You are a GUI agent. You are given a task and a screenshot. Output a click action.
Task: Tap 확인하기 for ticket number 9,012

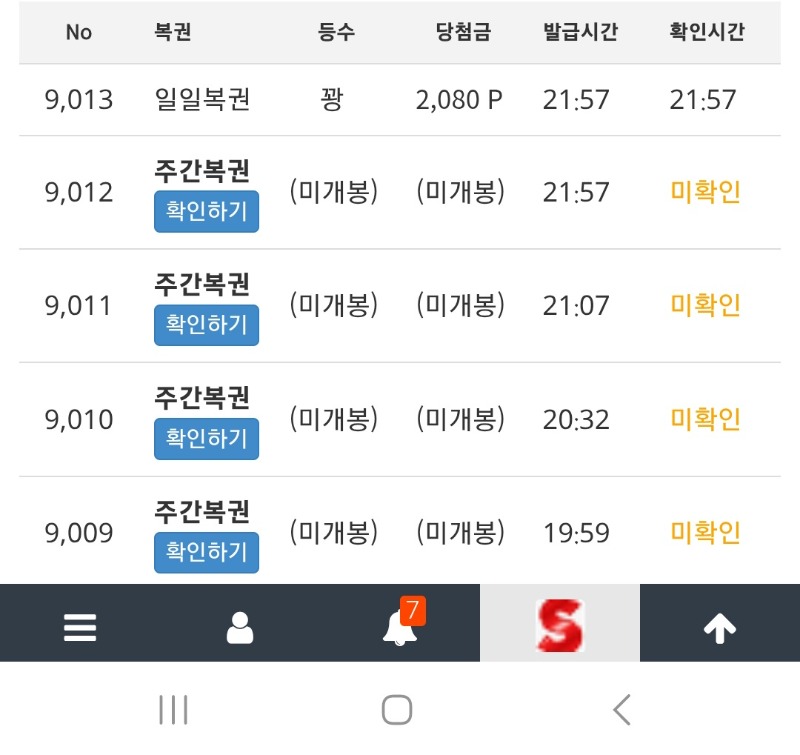tap(206, 211)
